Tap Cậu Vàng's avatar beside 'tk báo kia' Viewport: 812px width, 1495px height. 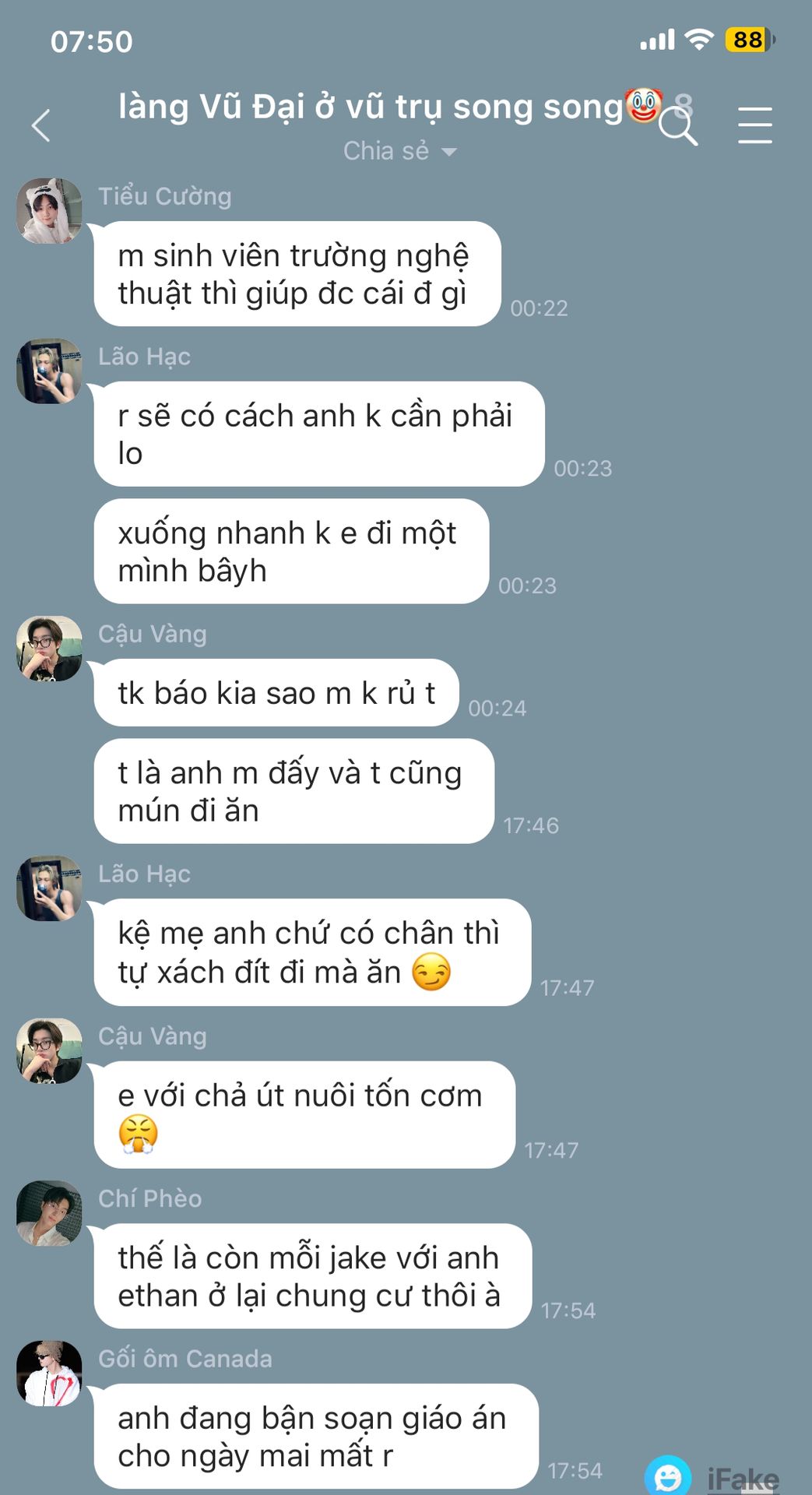49,649
